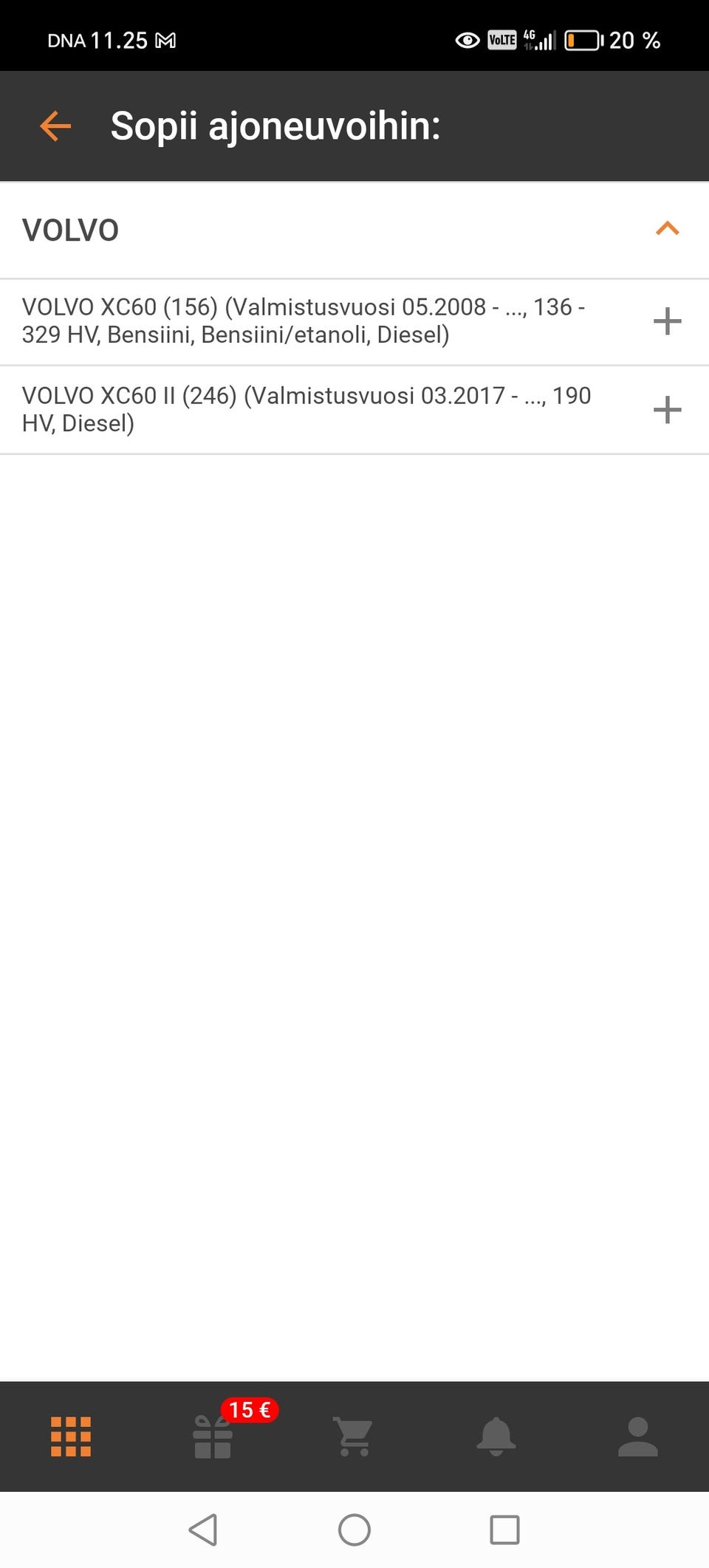The width and height of the screenshot is (709, 1568).
Task: Open recent apps from navigation bar
Action: tap(504, 1530)
